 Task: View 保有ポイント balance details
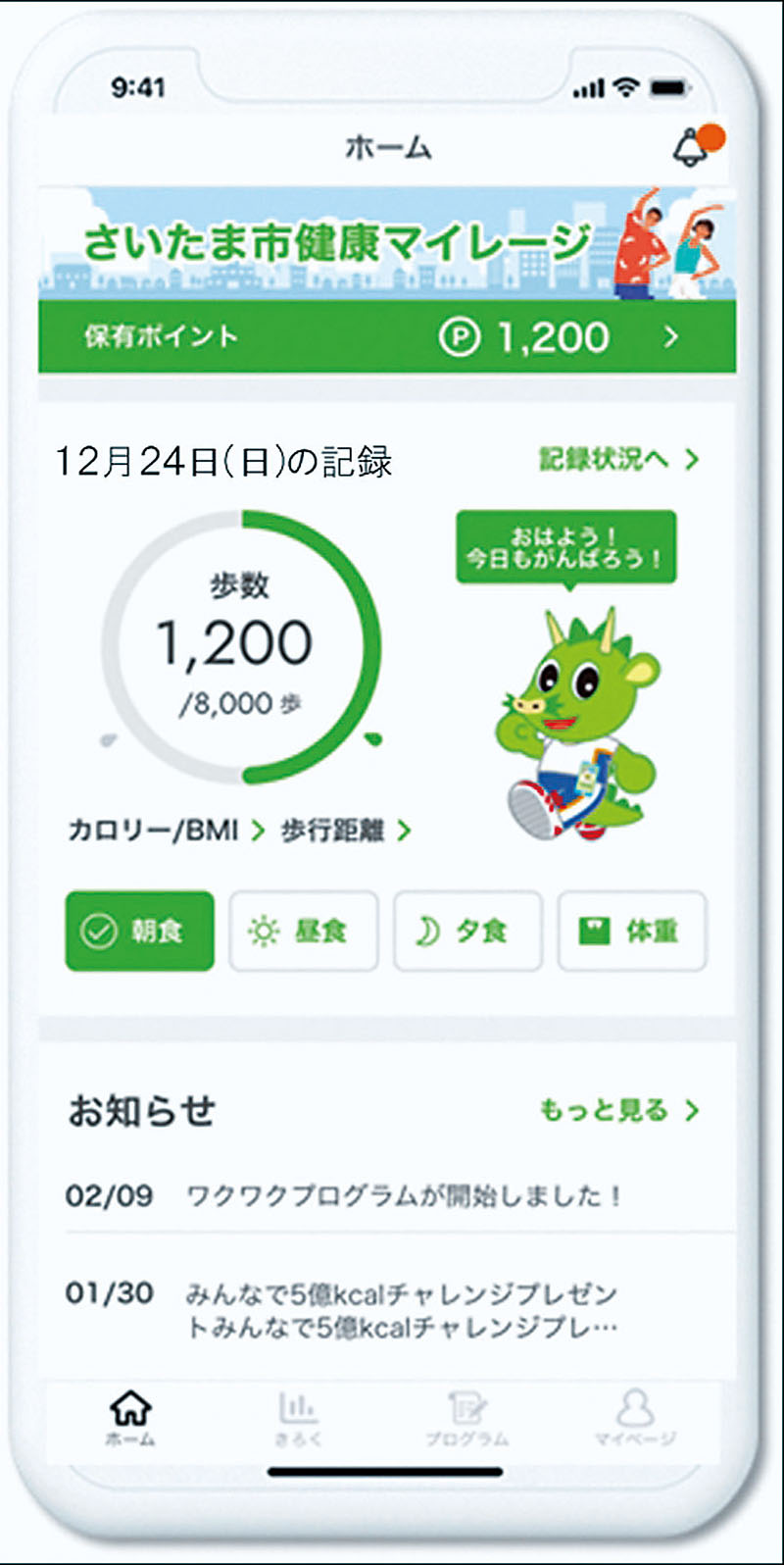coord(387,336)
